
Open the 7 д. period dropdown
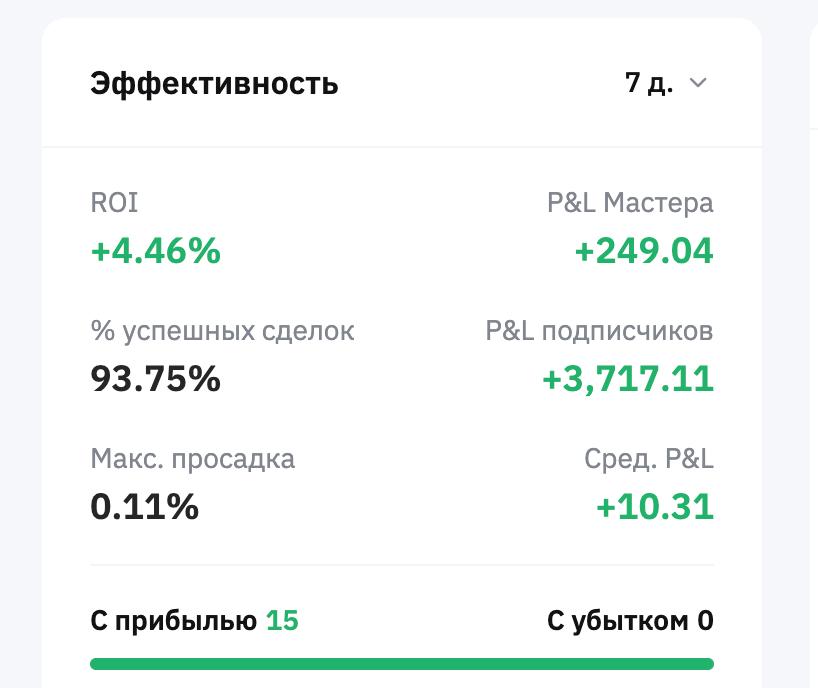pyautogui.click(x=666, y=83)
